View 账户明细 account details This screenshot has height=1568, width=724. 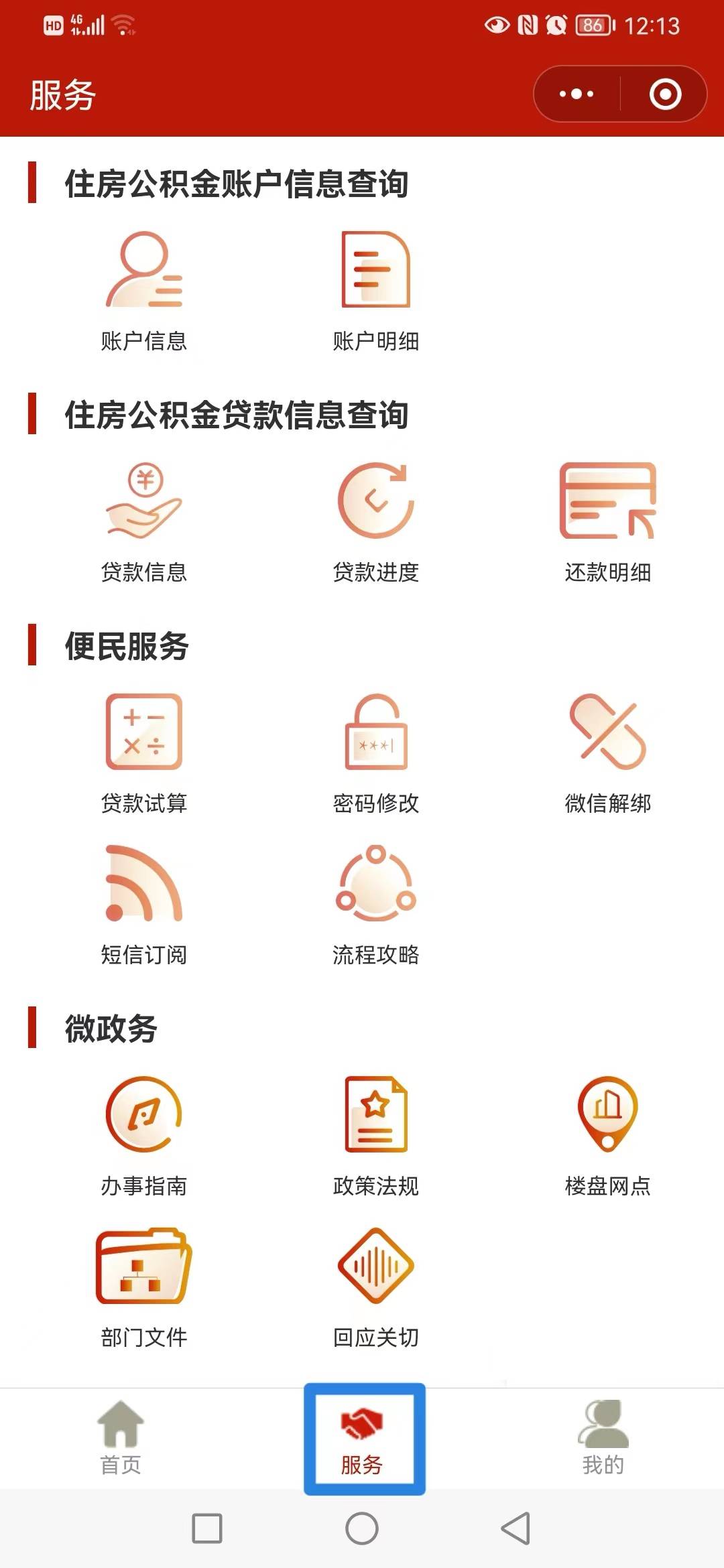[376, 291]
